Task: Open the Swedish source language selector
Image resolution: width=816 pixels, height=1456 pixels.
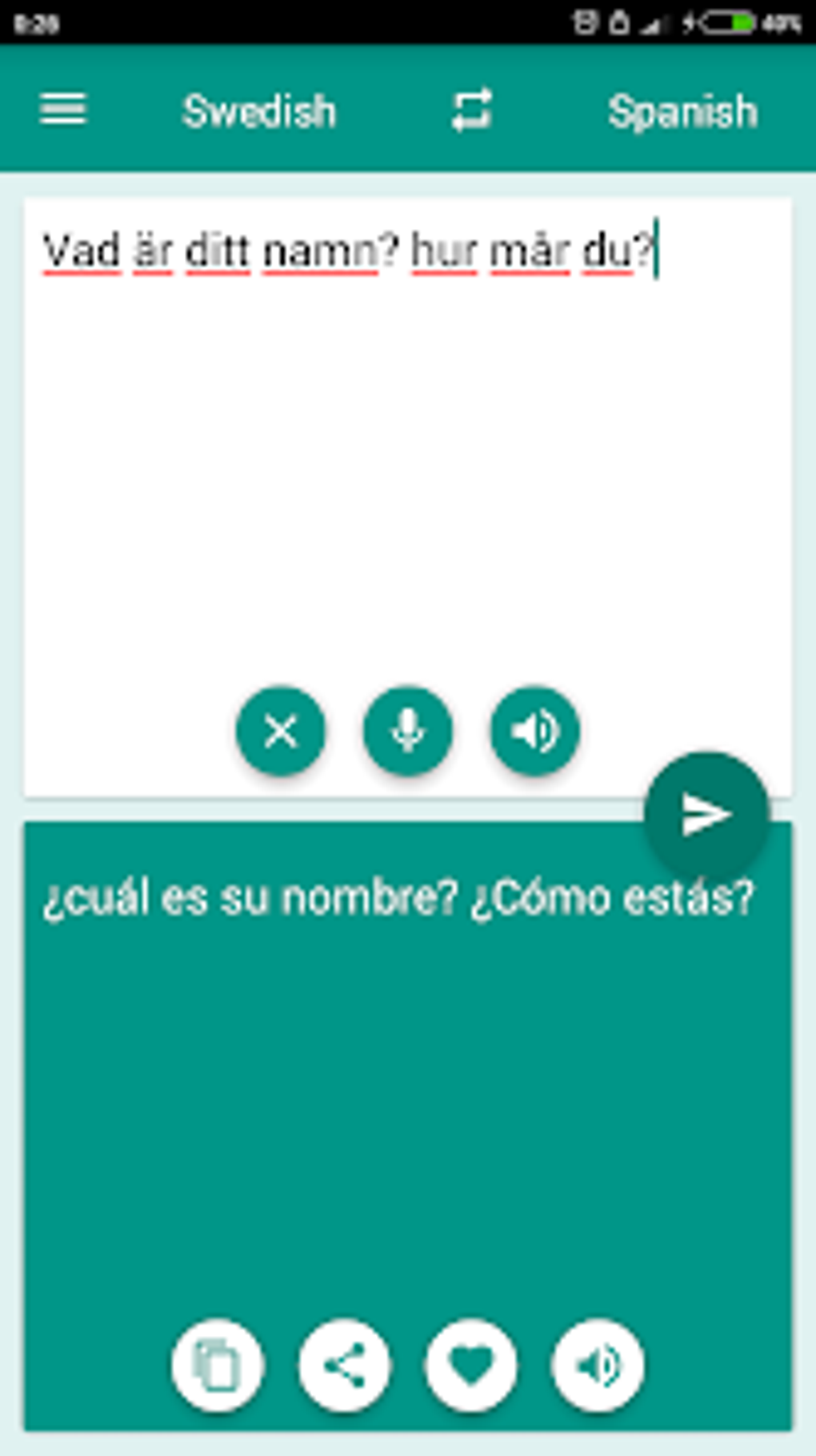Action: [260, 111]
